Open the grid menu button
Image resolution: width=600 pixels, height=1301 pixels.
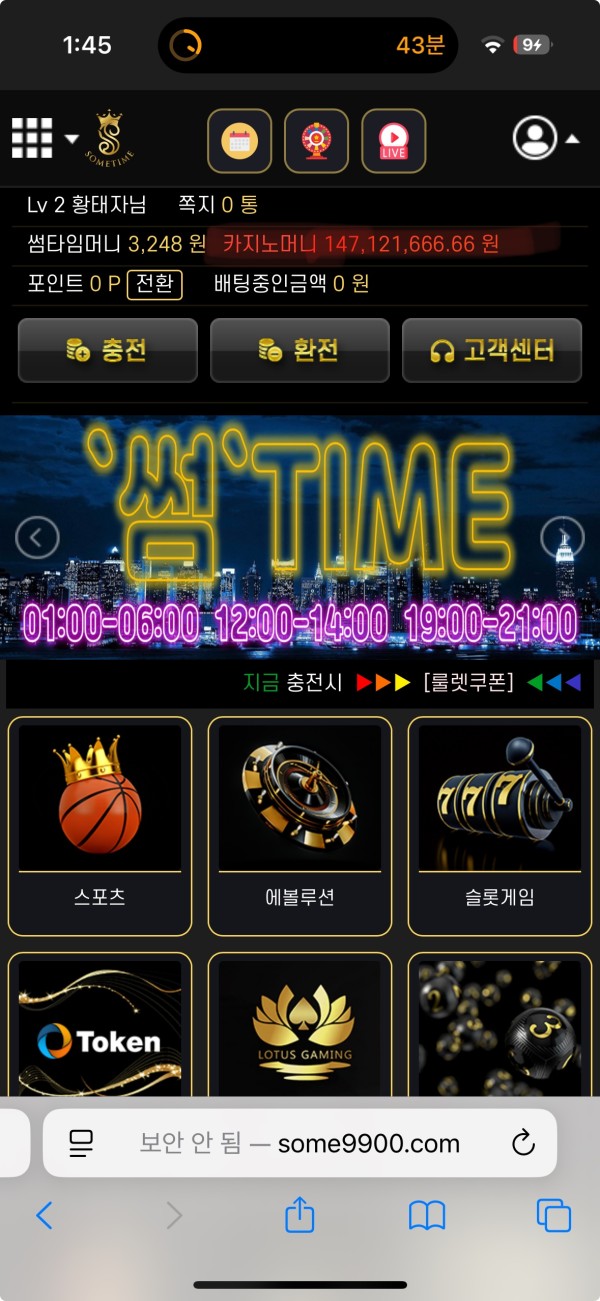click(x=32, y=138)
